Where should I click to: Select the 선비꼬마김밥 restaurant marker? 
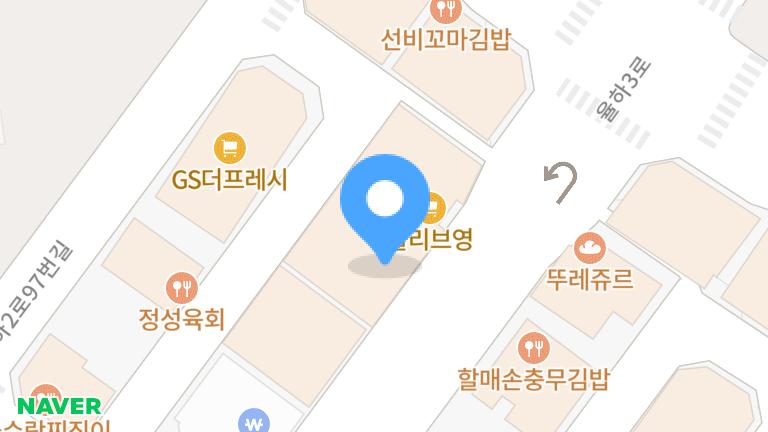[445, 11]
